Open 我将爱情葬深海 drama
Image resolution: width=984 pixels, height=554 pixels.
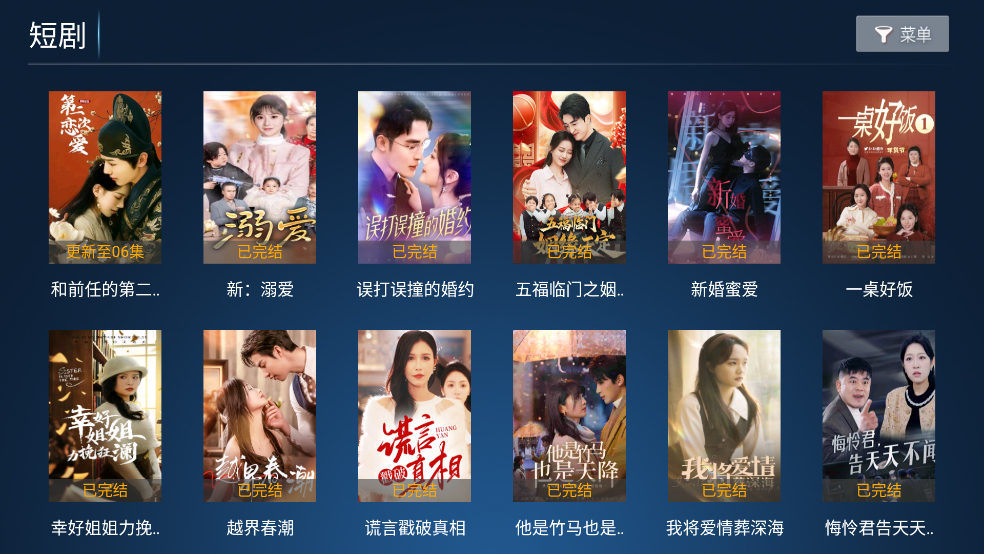(x=724, y=416)
